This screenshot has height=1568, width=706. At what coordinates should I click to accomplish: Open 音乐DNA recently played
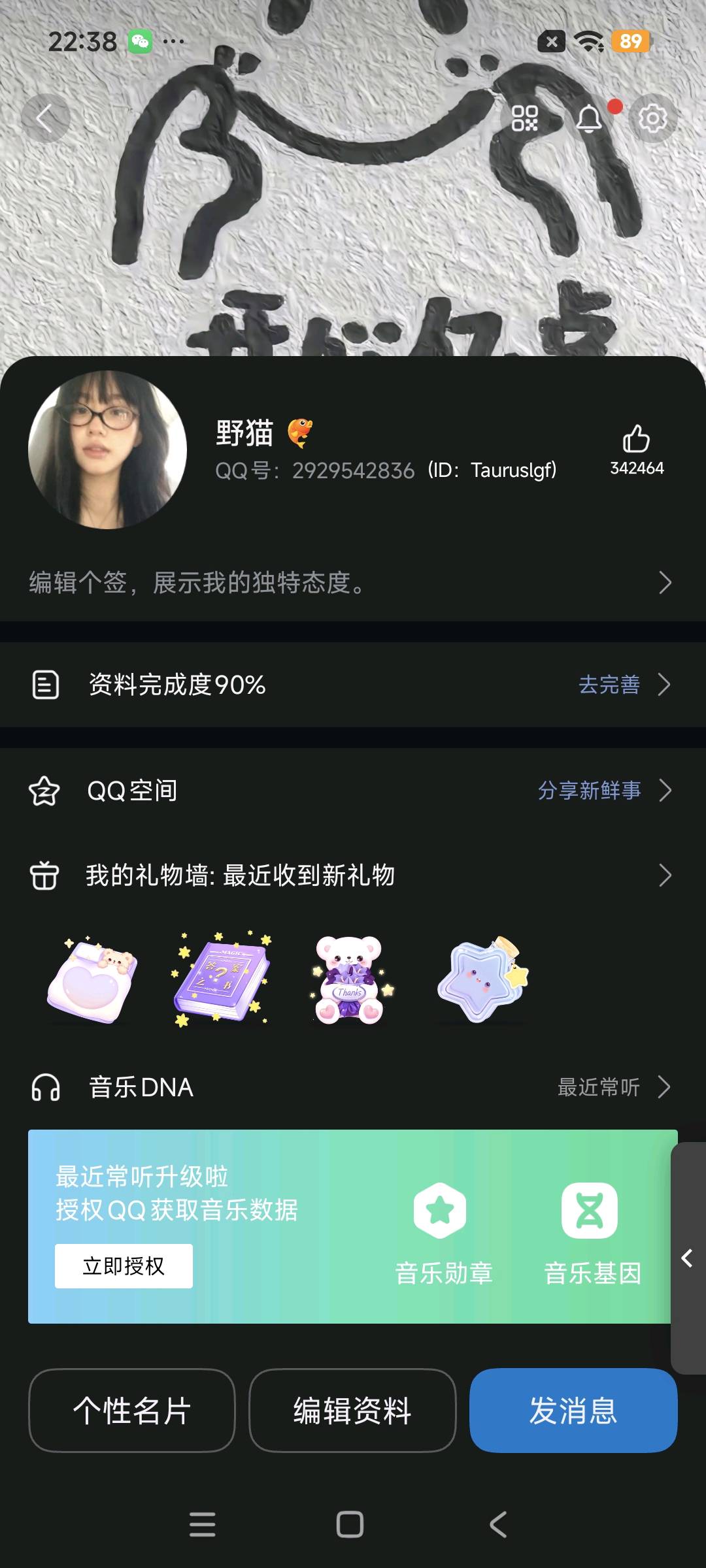click(x=352, y=1087)
